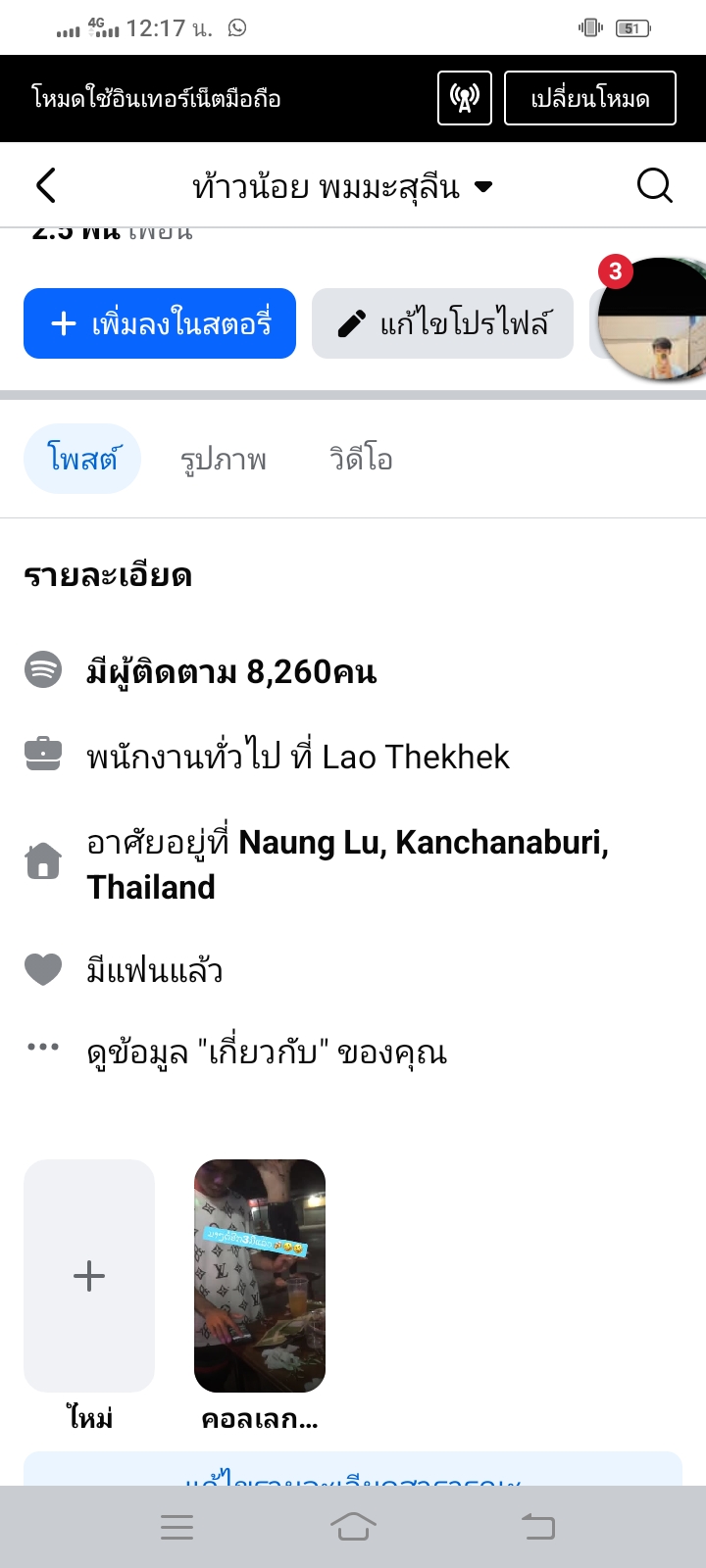Open the Lao Thekhek workplace row
Image resolution: width=706 pixels, height=1568 pixels.
click(x=353, y=757)
